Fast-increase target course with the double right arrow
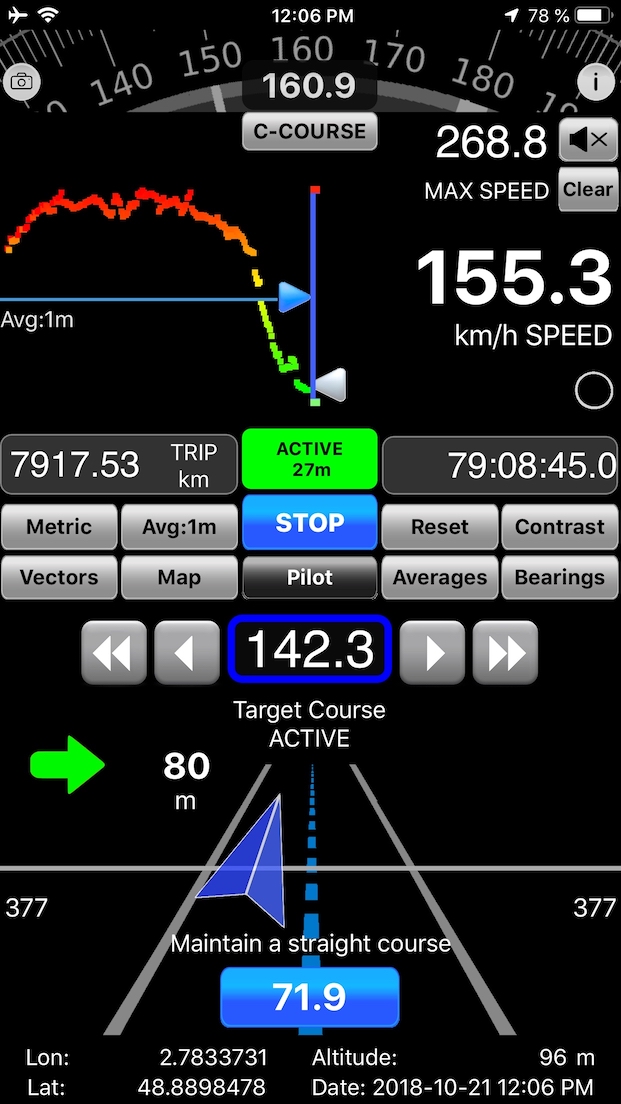 click(505, 652)
